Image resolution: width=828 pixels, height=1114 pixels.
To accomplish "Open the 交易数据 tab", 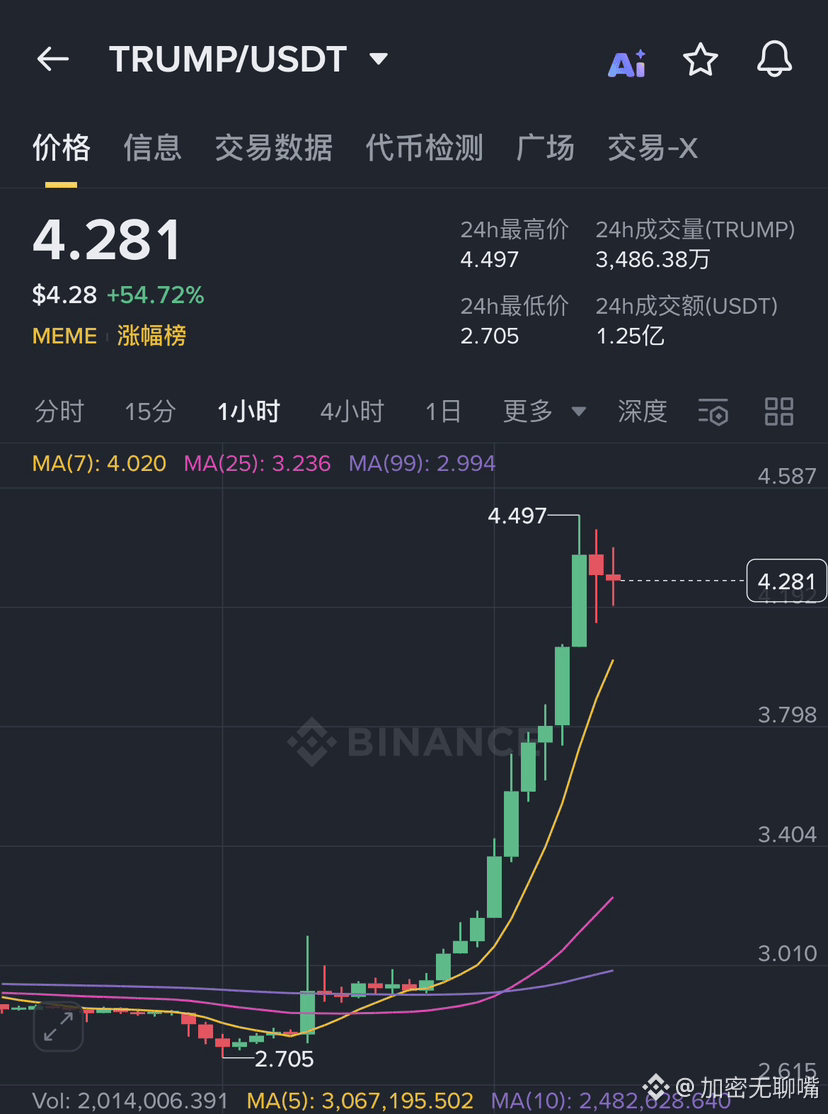I will (273, 148).
